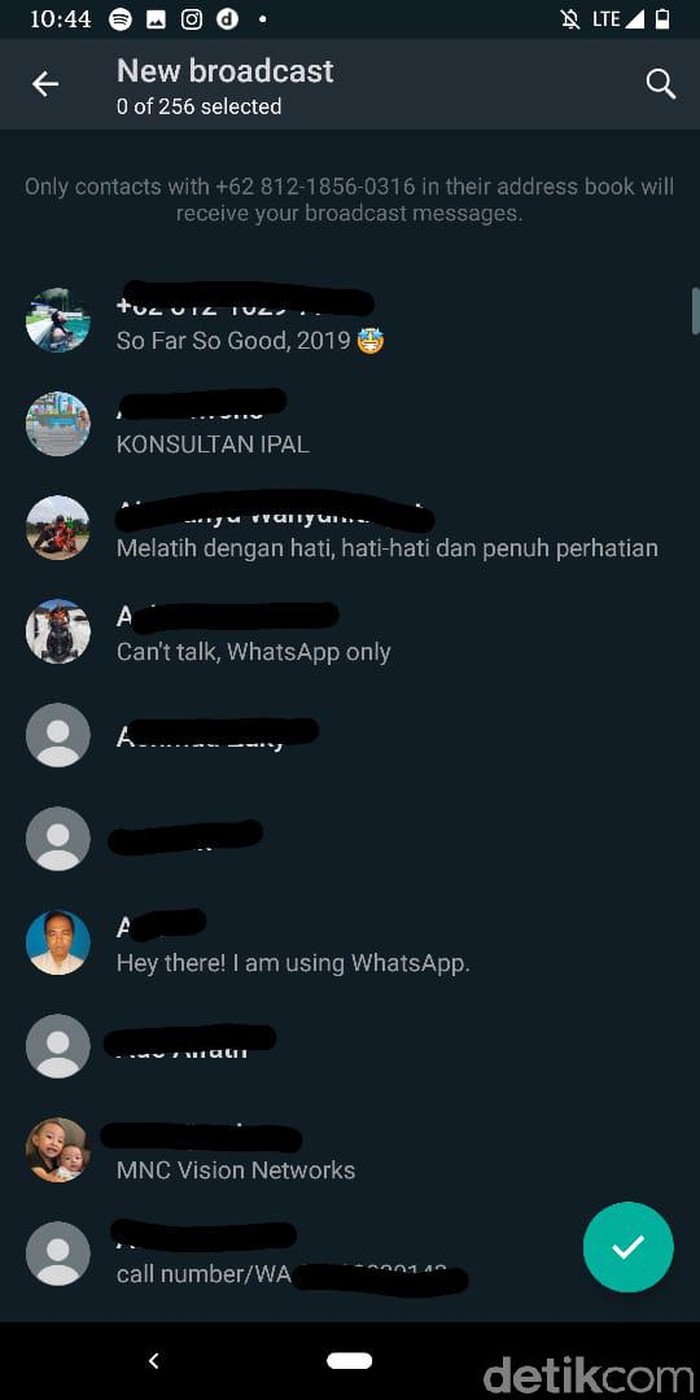The image size is (700, 1400).
Task: Go back from New broadcast
Action: [x=45, y=85]
